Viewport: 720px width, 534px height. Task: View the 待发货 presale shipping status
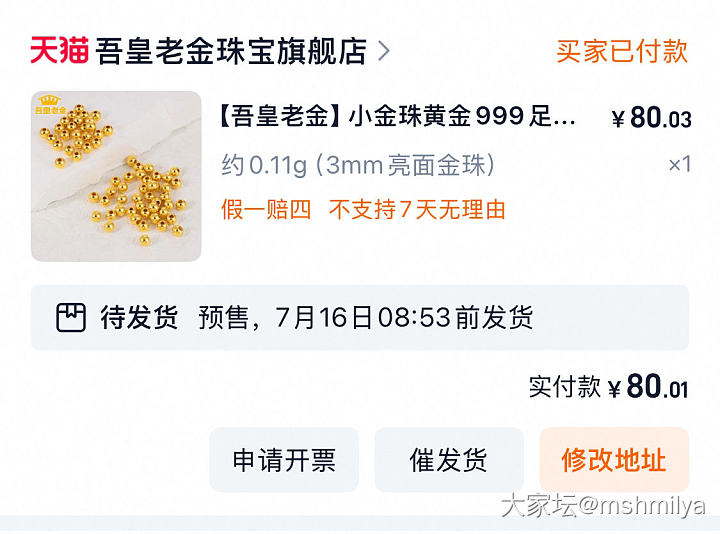point(360,318)
